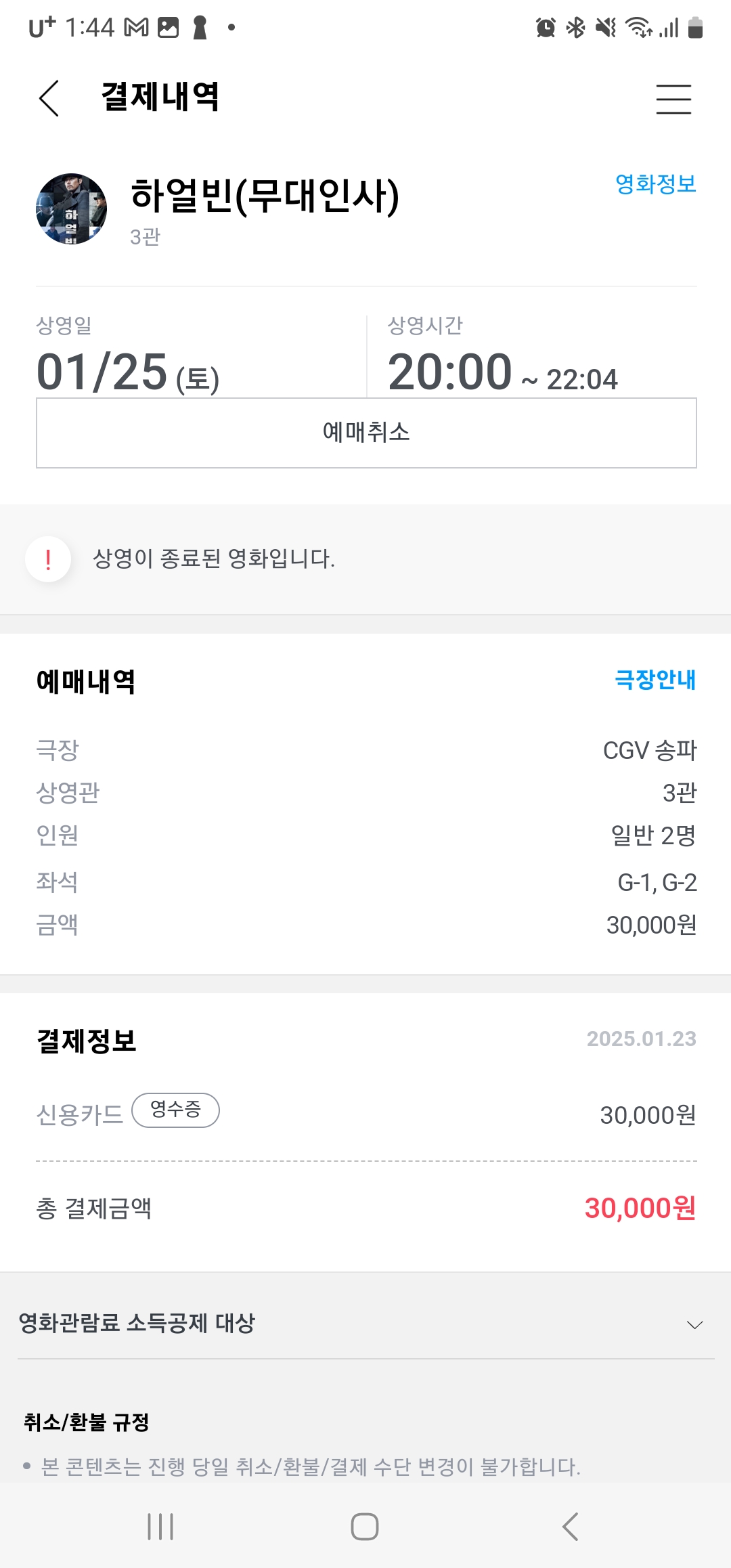Viewport: 731px width, 1568px height.
Task: Expand 영화관람료 소득공제 대상 section
Action: pos(365,1324)
